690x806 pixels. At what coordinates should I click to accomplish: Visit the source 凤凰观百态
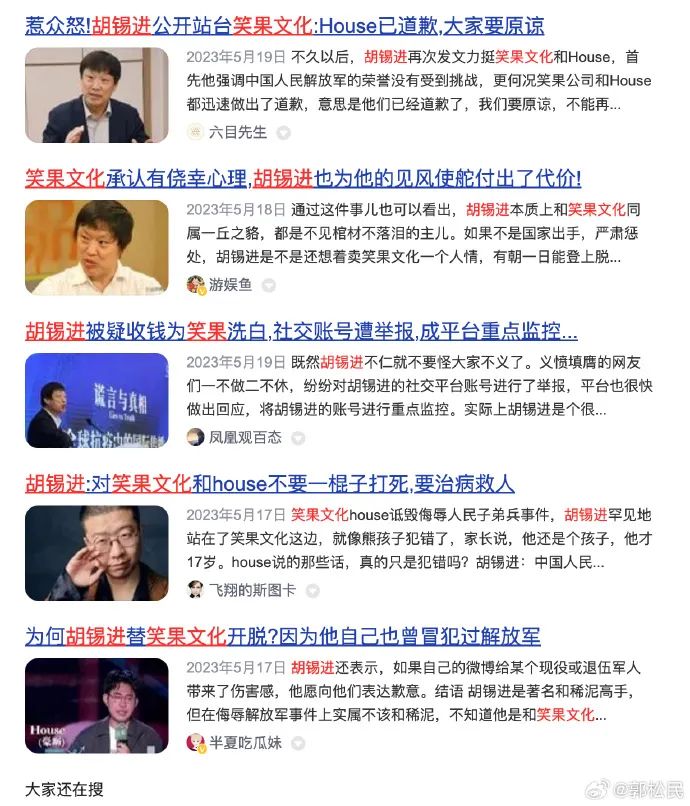click(244, 437)
